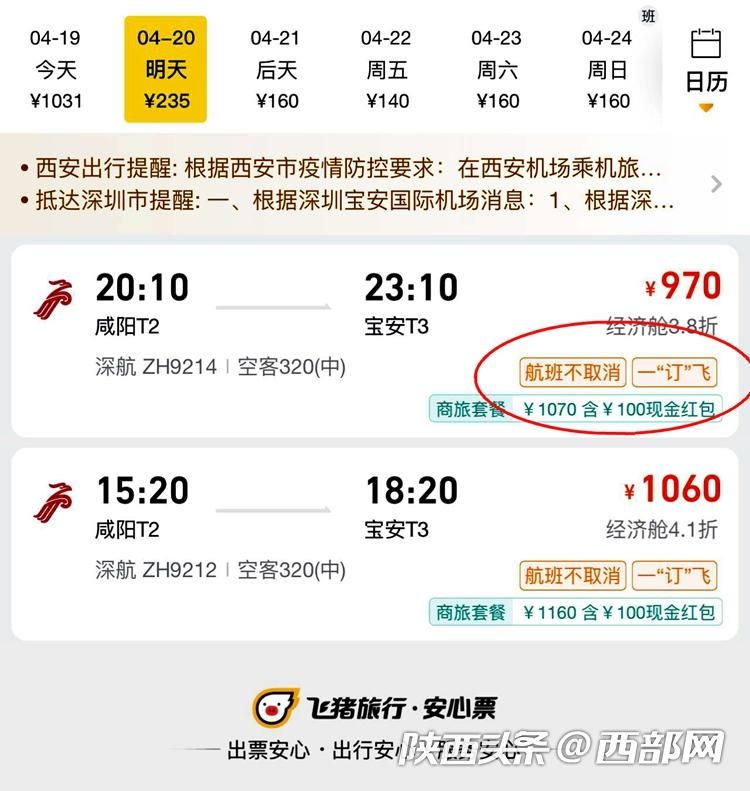Select the 04-19 今天 date tab
750x791 pixels.
(56, 69)
